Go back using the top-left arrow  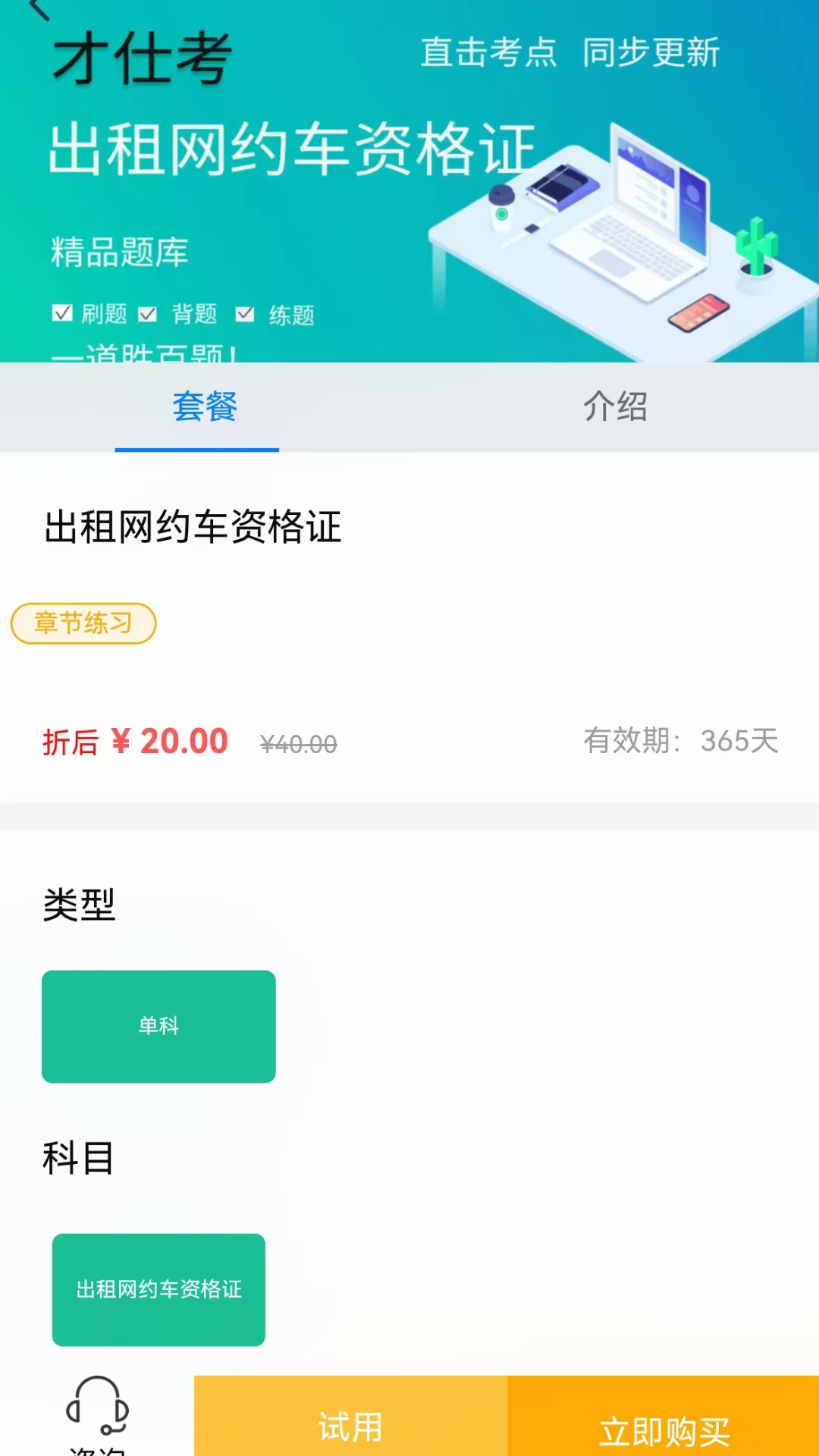(38, 11)
